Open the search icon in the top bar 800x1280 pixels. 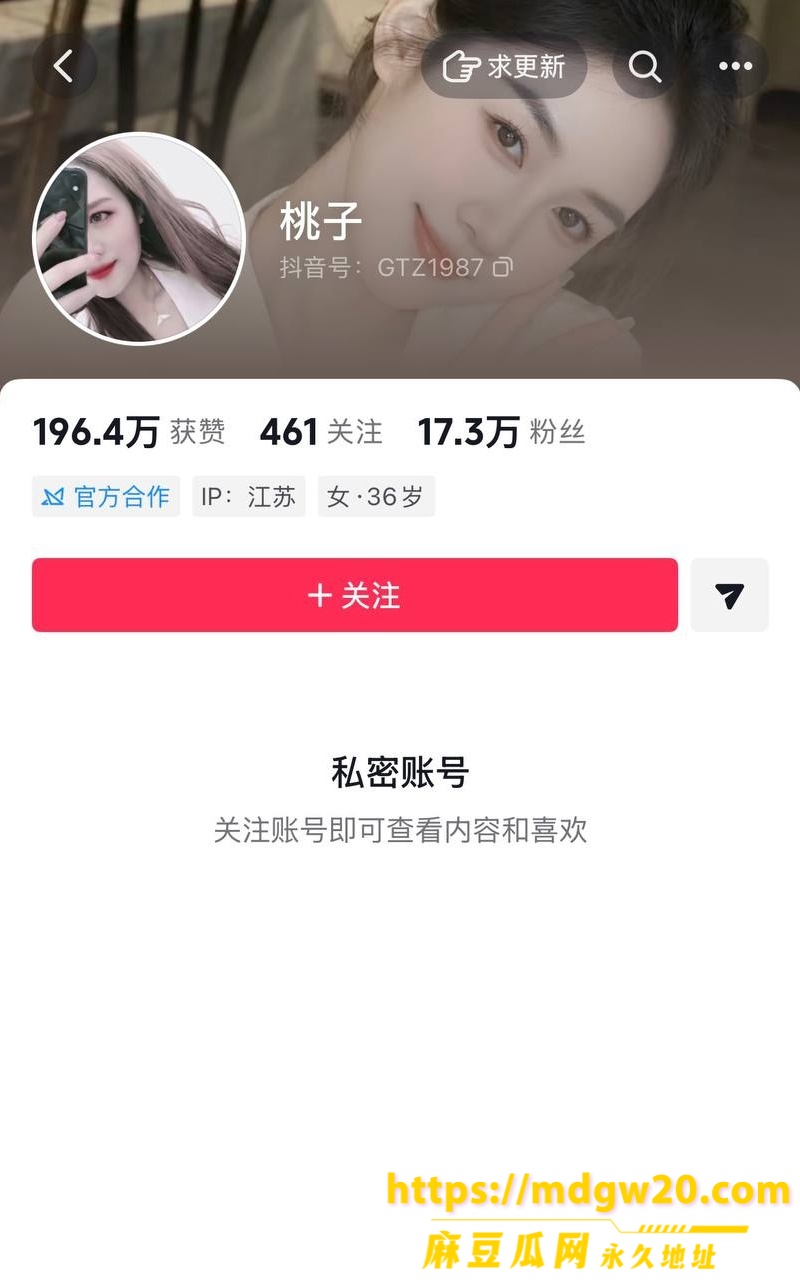tap(645, 67)
